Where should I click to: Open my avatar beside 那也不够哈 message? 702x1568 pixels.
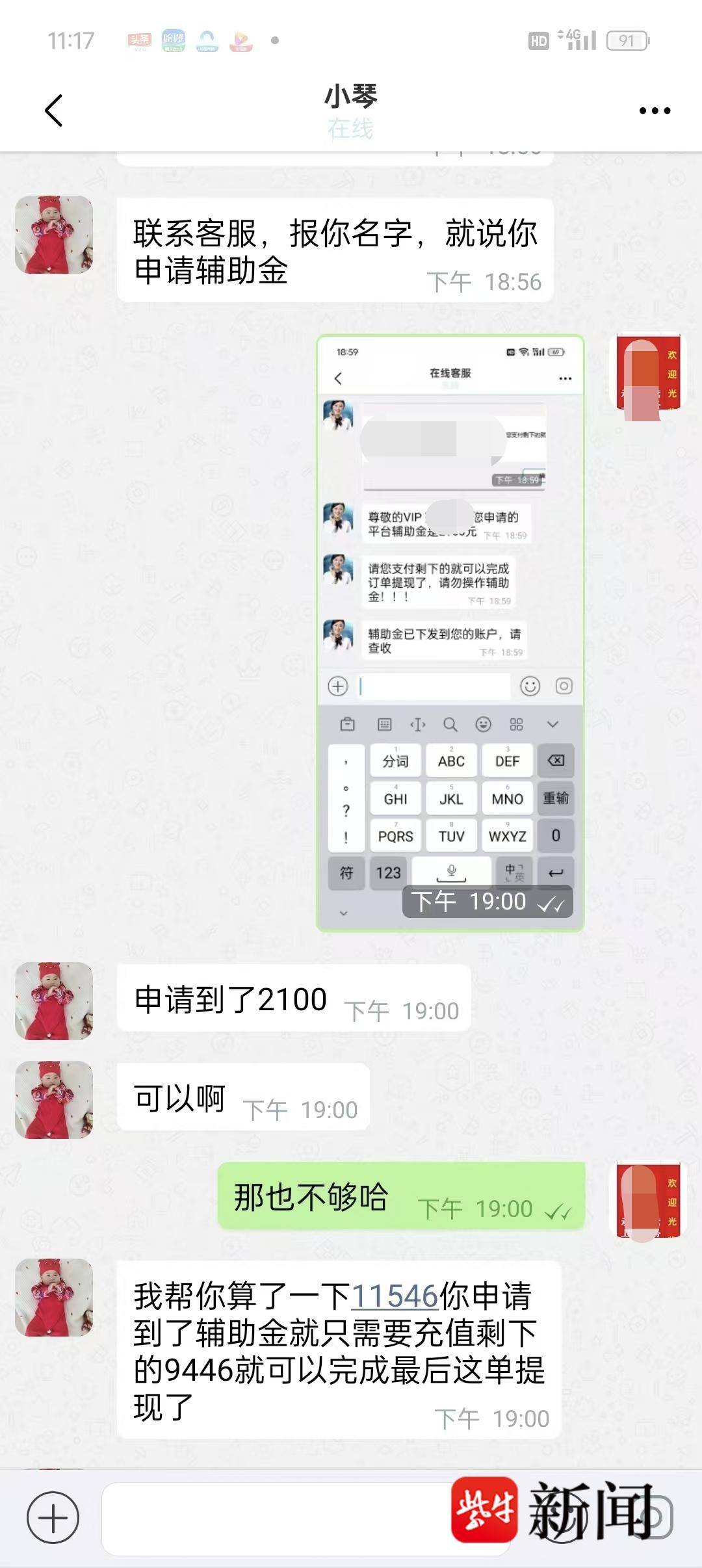point(648,1200)
